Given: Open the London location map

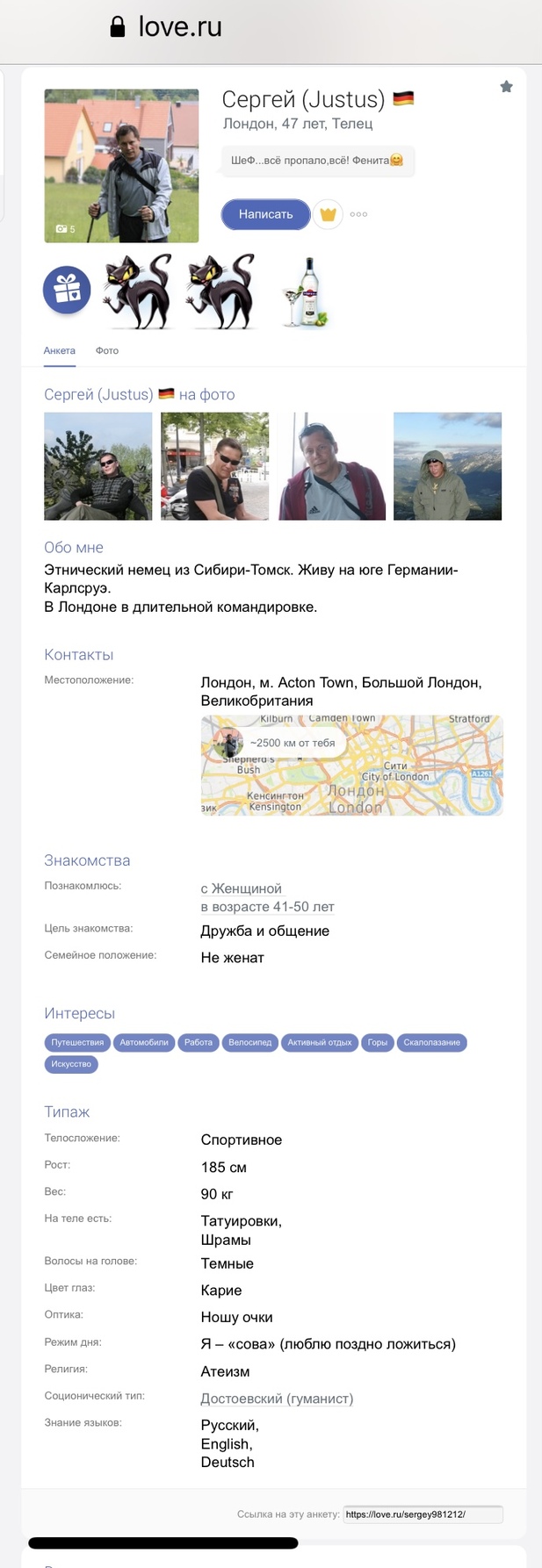Looking at the screenshot, I should [351, 766].
